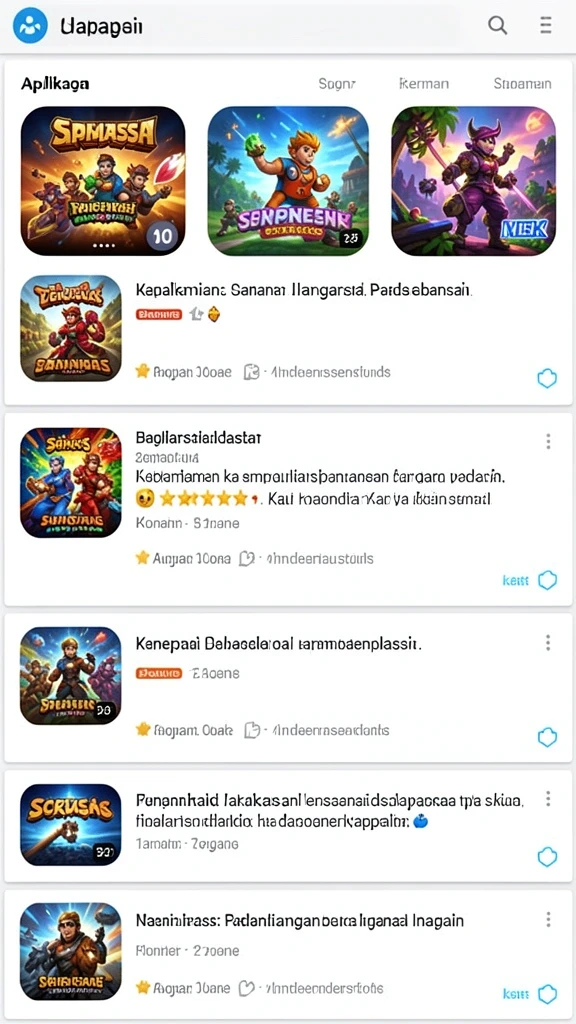Switch to the Kerman tab
This screenshot has height=1024, width=576.
(x=424, y=84)
